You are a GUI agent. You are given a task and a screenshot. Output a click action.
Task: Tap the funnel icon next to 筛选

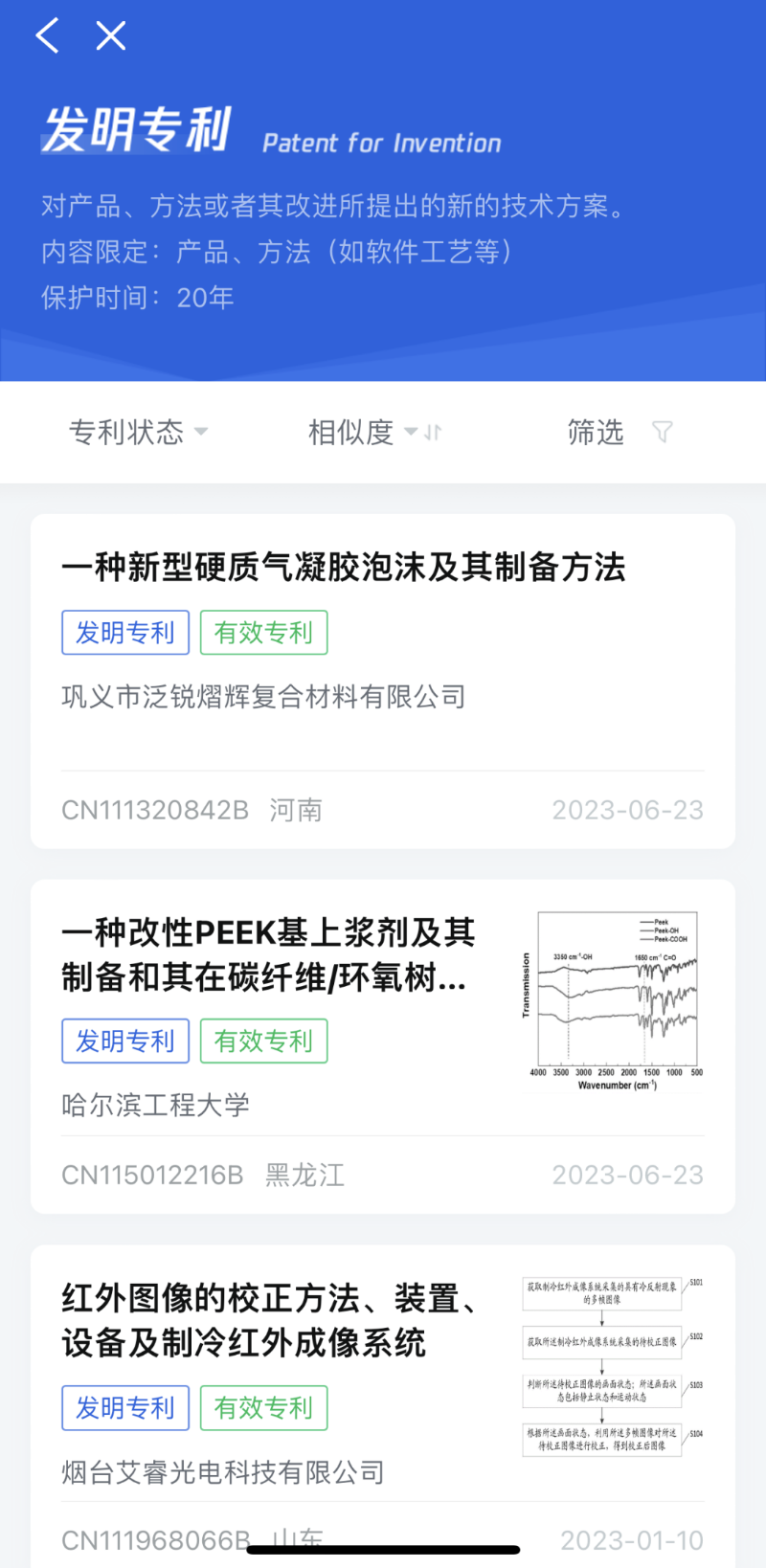664,433
